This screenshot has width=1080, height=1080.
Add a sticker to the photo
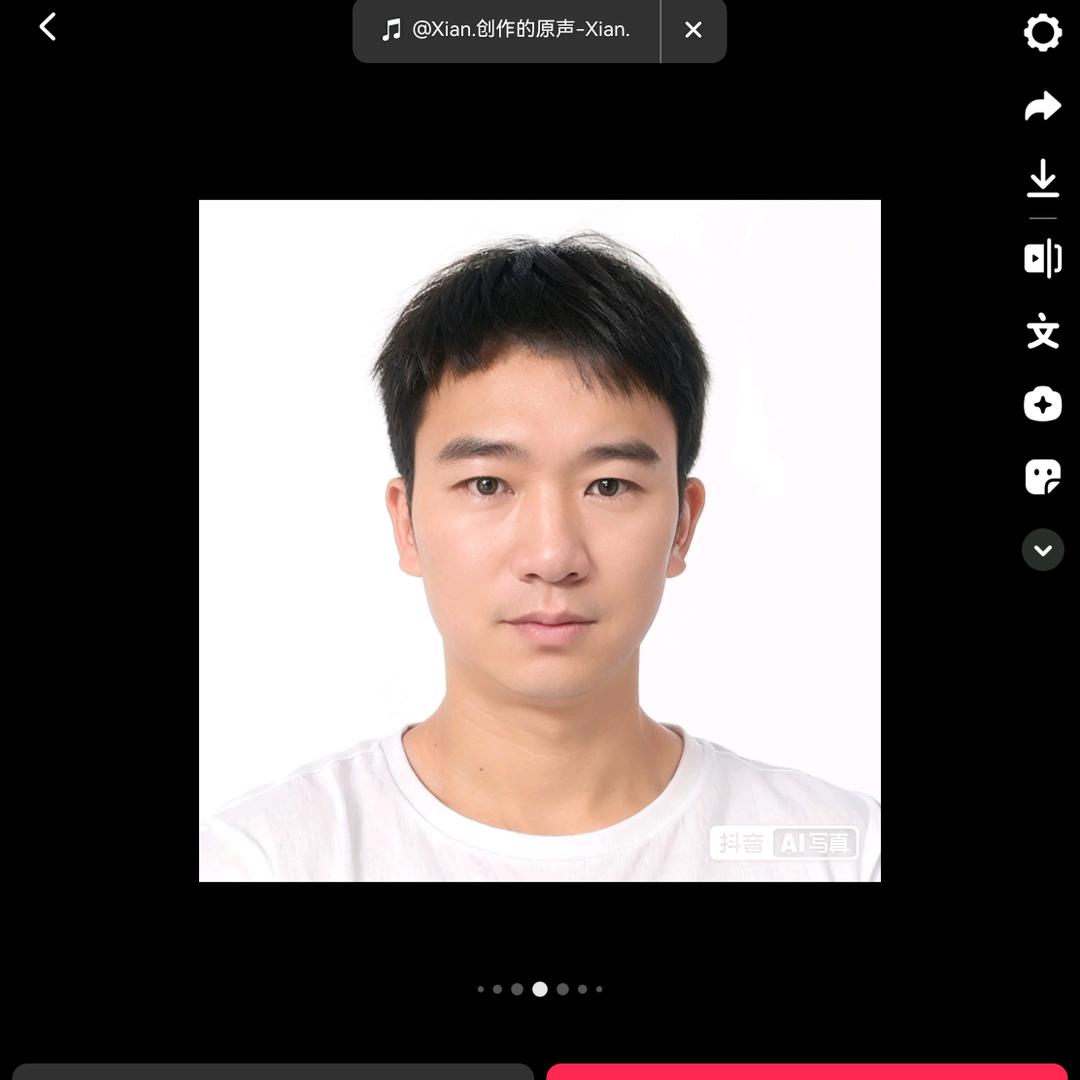1042,477
